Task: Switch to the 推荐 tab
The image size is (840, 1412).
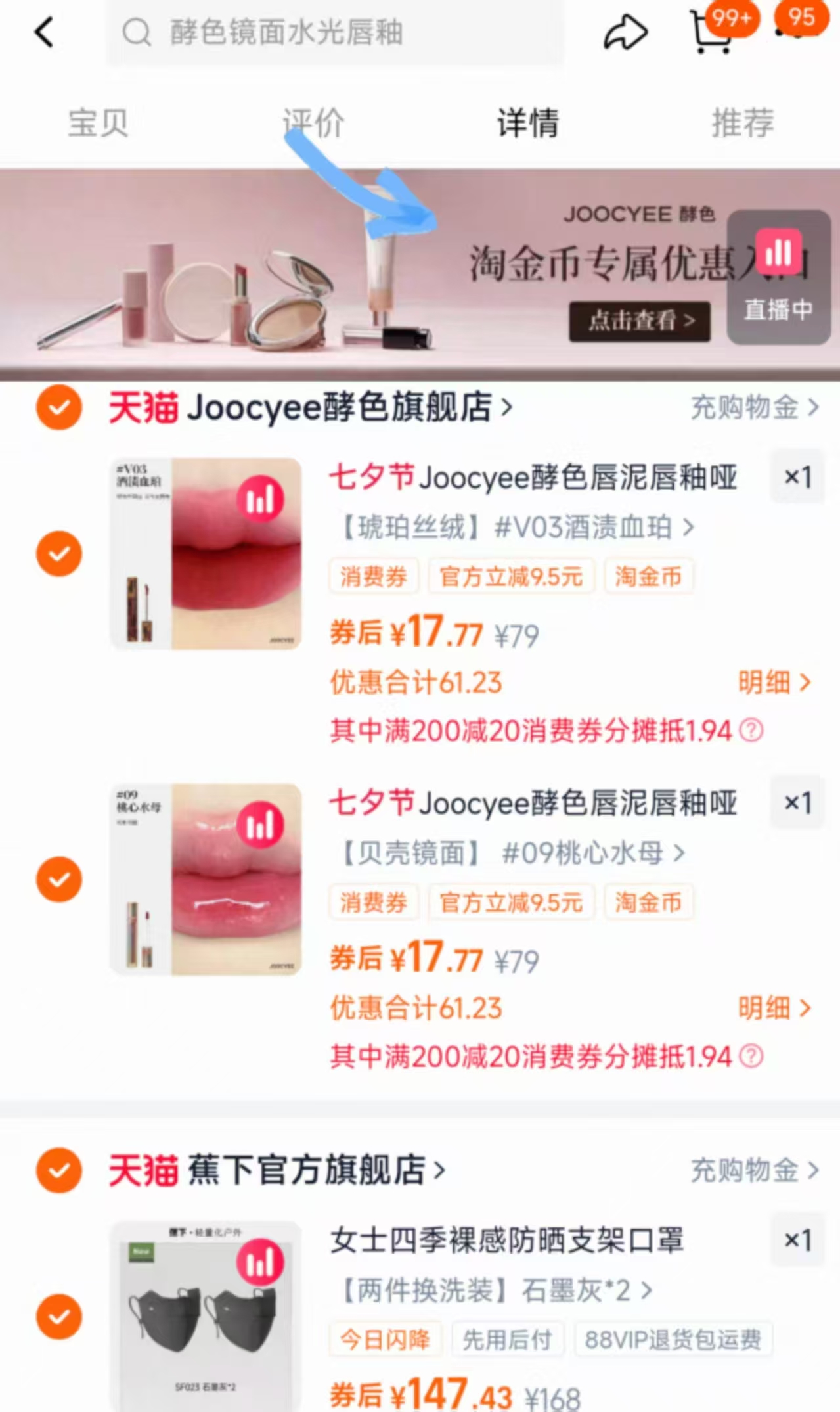Action: [743, 123]
